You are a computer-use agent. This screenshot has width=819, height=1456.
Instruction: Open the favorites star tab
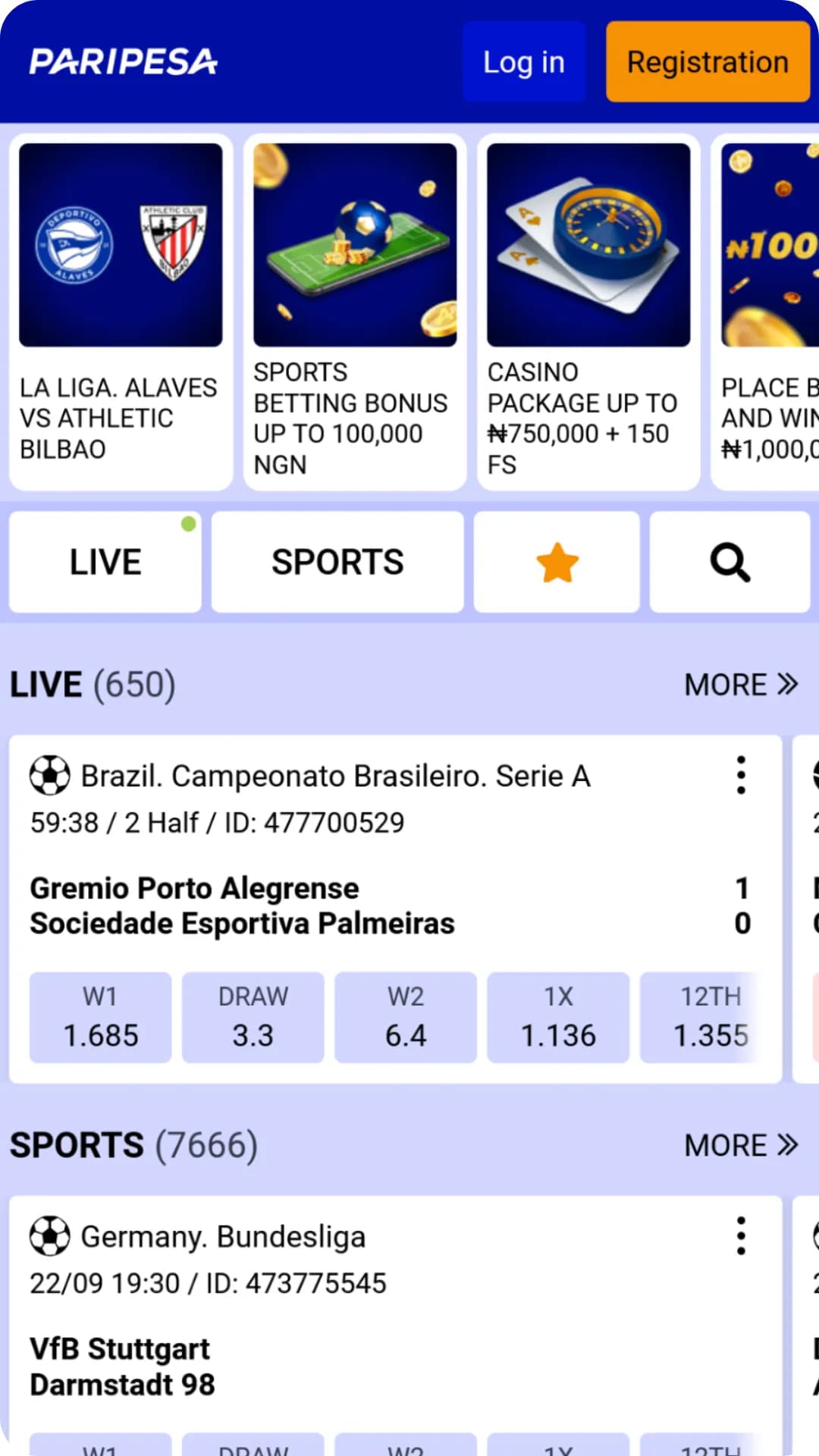tap(556, 561)
